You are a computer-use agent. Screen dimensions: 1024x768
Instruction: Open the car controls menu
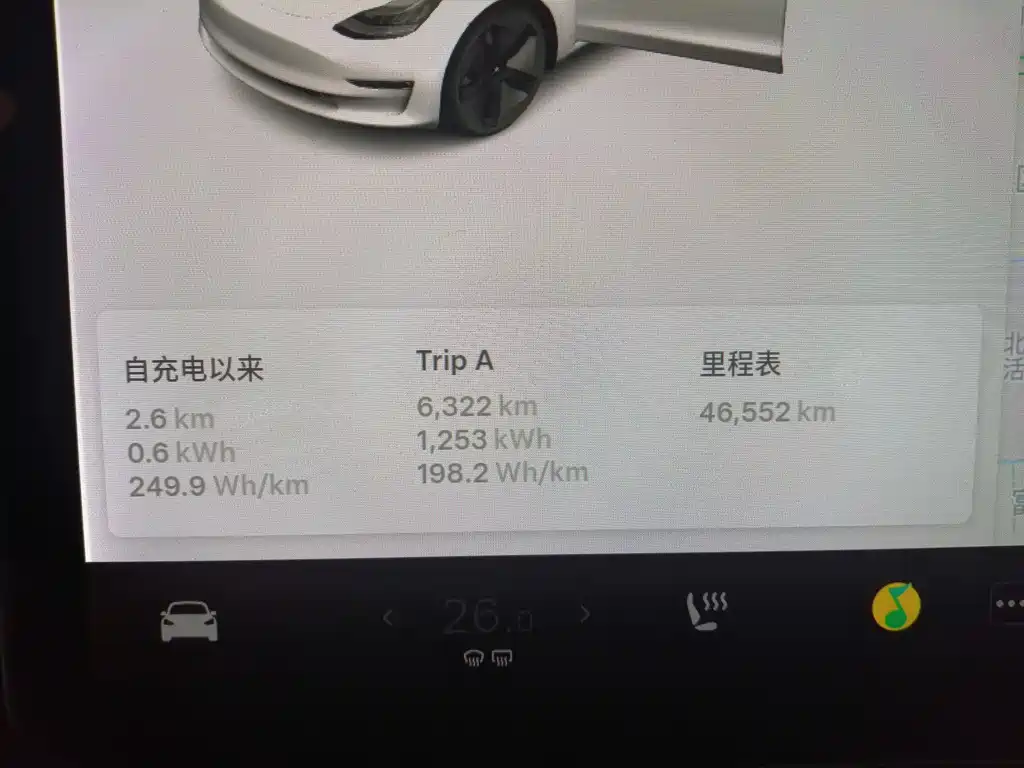coord(189,621)
